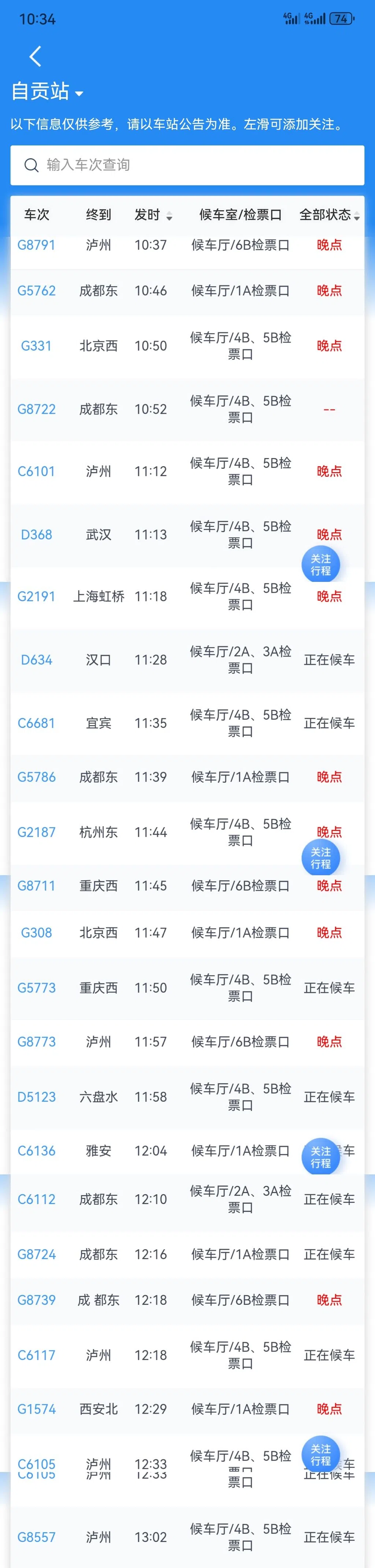View train G2191 to 上海虹桥
Screen dimensions: 375x1568
(37, 597)
